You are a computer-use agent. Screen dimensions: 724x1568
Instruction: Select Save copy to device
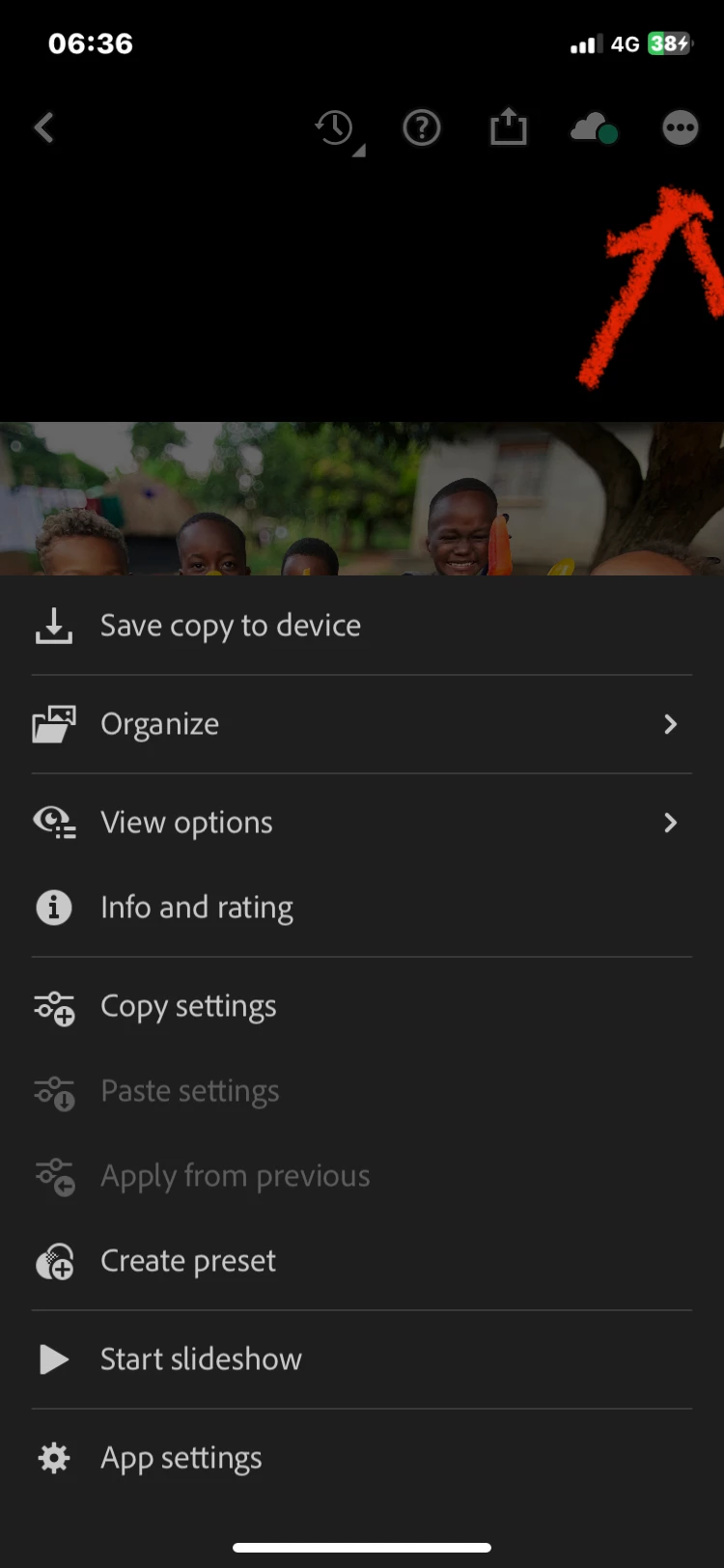230,626
